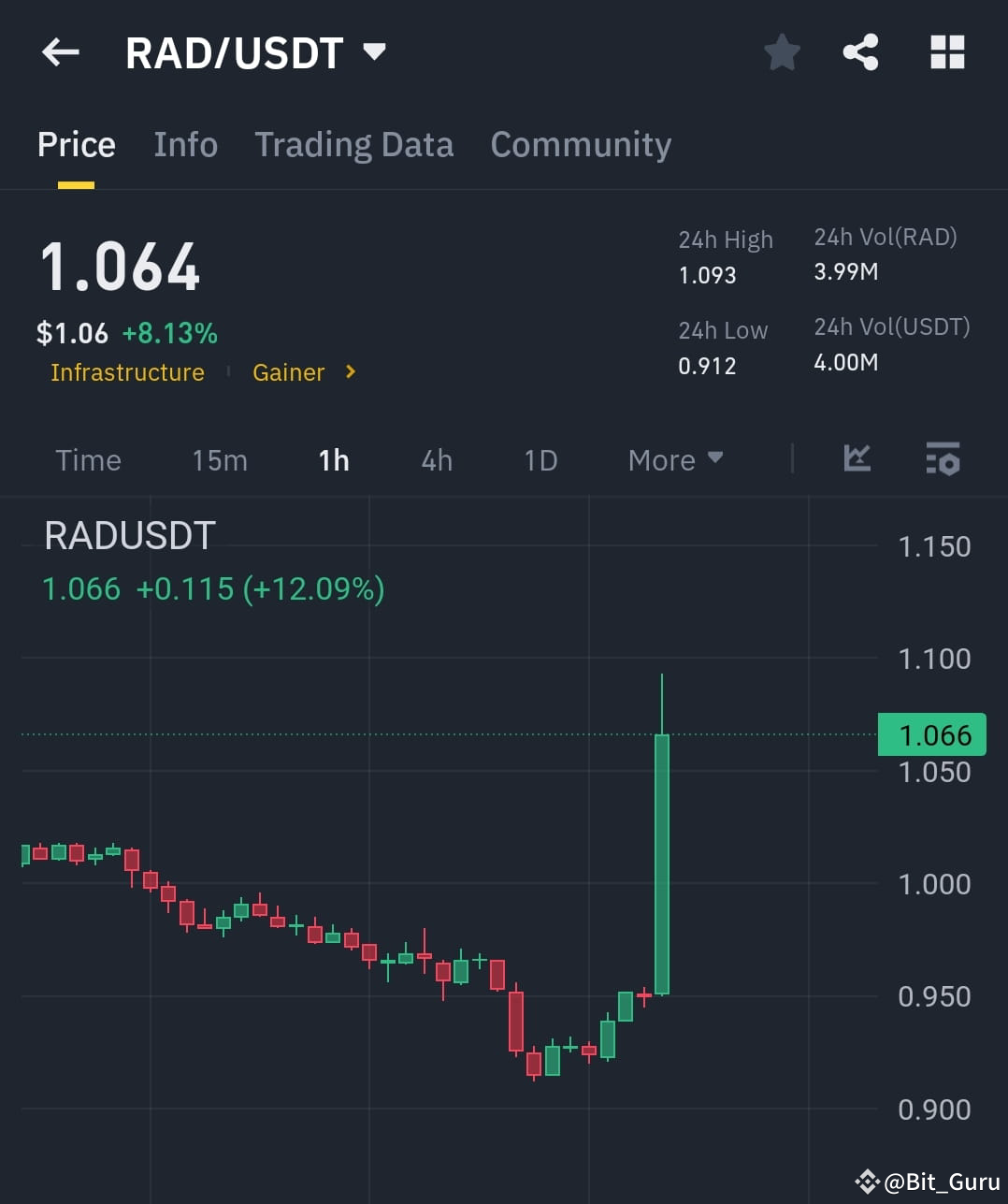This screenshot has width=1008, height=1204.
Task: Open the line chart style icon
Action: (x=856, y=459)
